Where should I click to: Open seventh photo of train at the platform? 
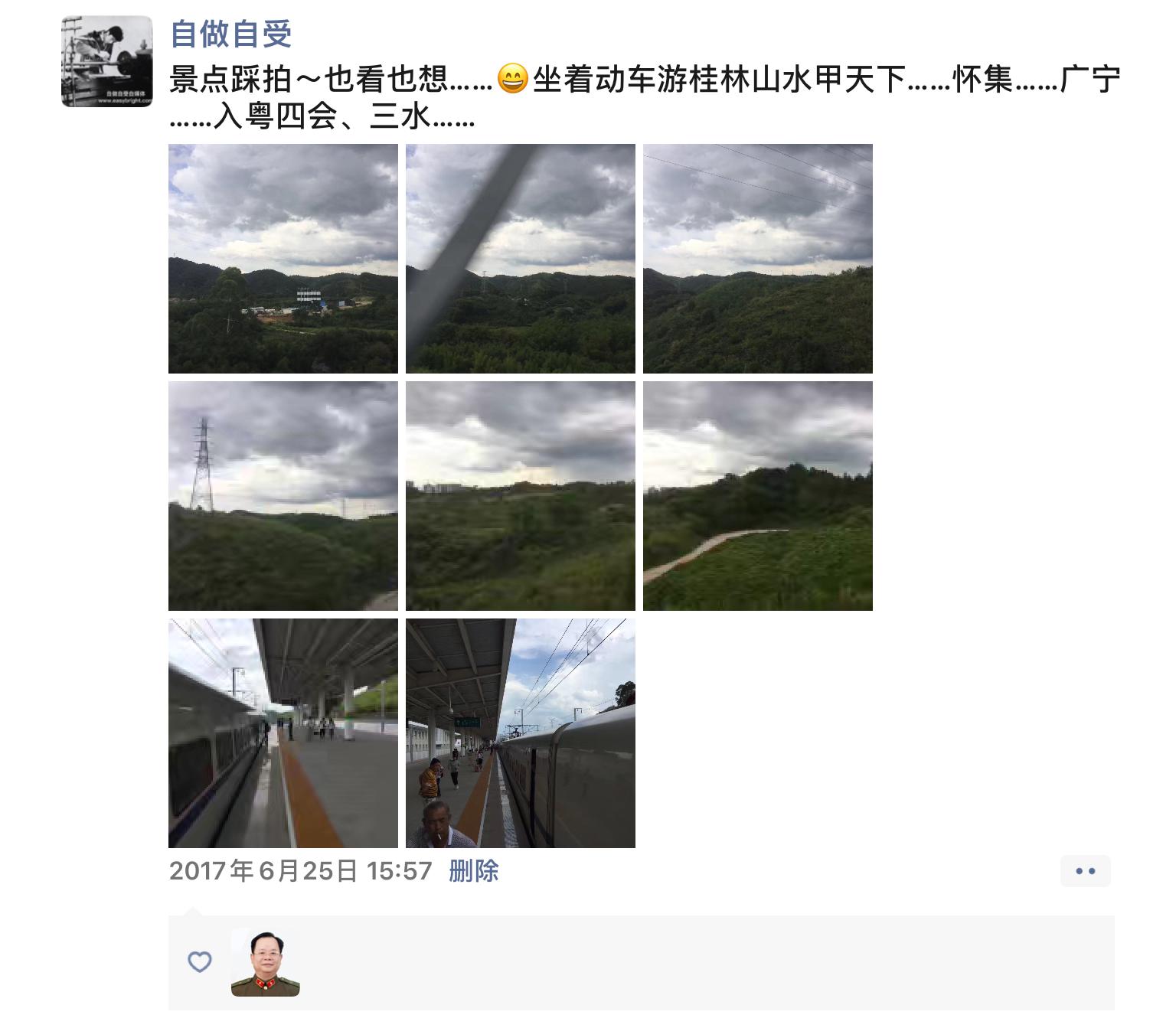coord(283,733)
